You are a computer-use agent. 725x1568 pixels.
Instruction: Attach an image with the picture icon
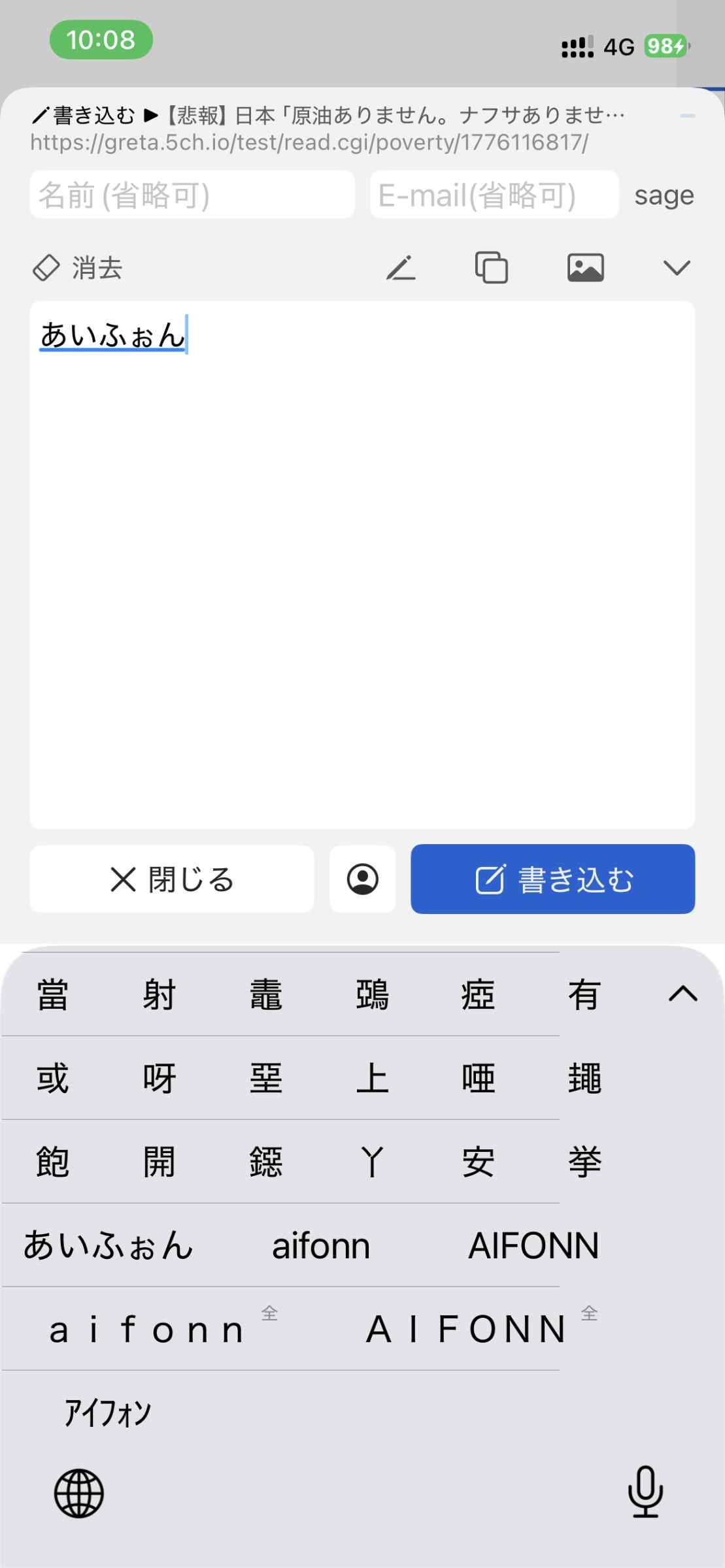[x=585, y=268]
